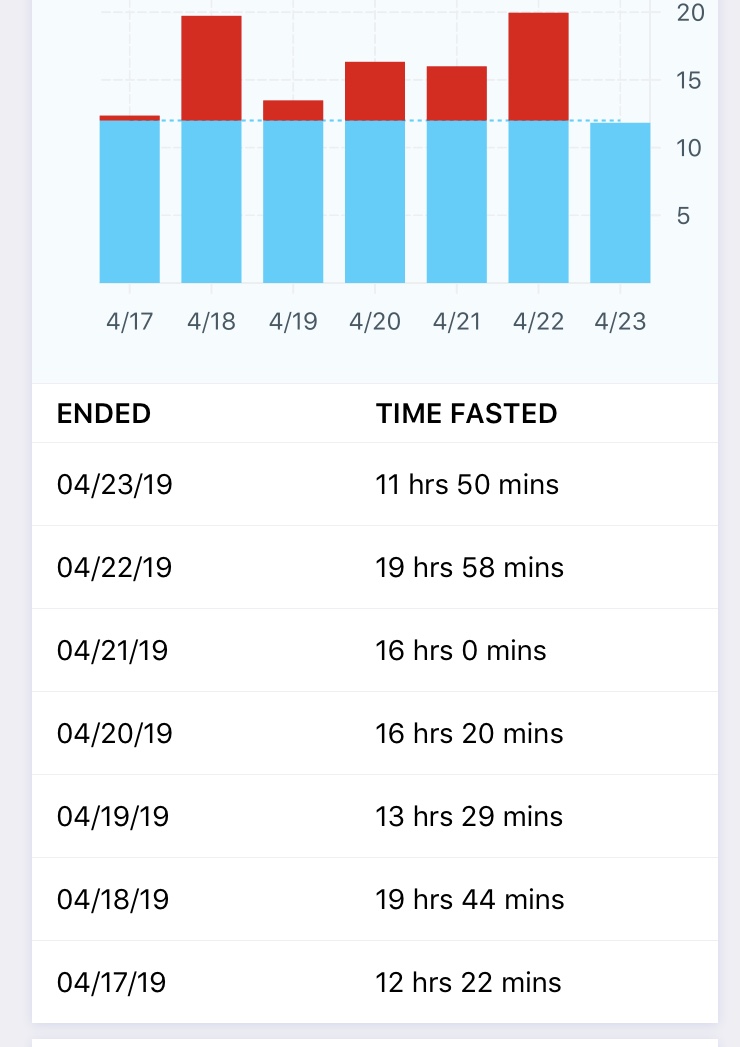This screenshot has height=1047, width=740.
Task: Choose the 04/17/19 fast record
Action: click(374, 983)
